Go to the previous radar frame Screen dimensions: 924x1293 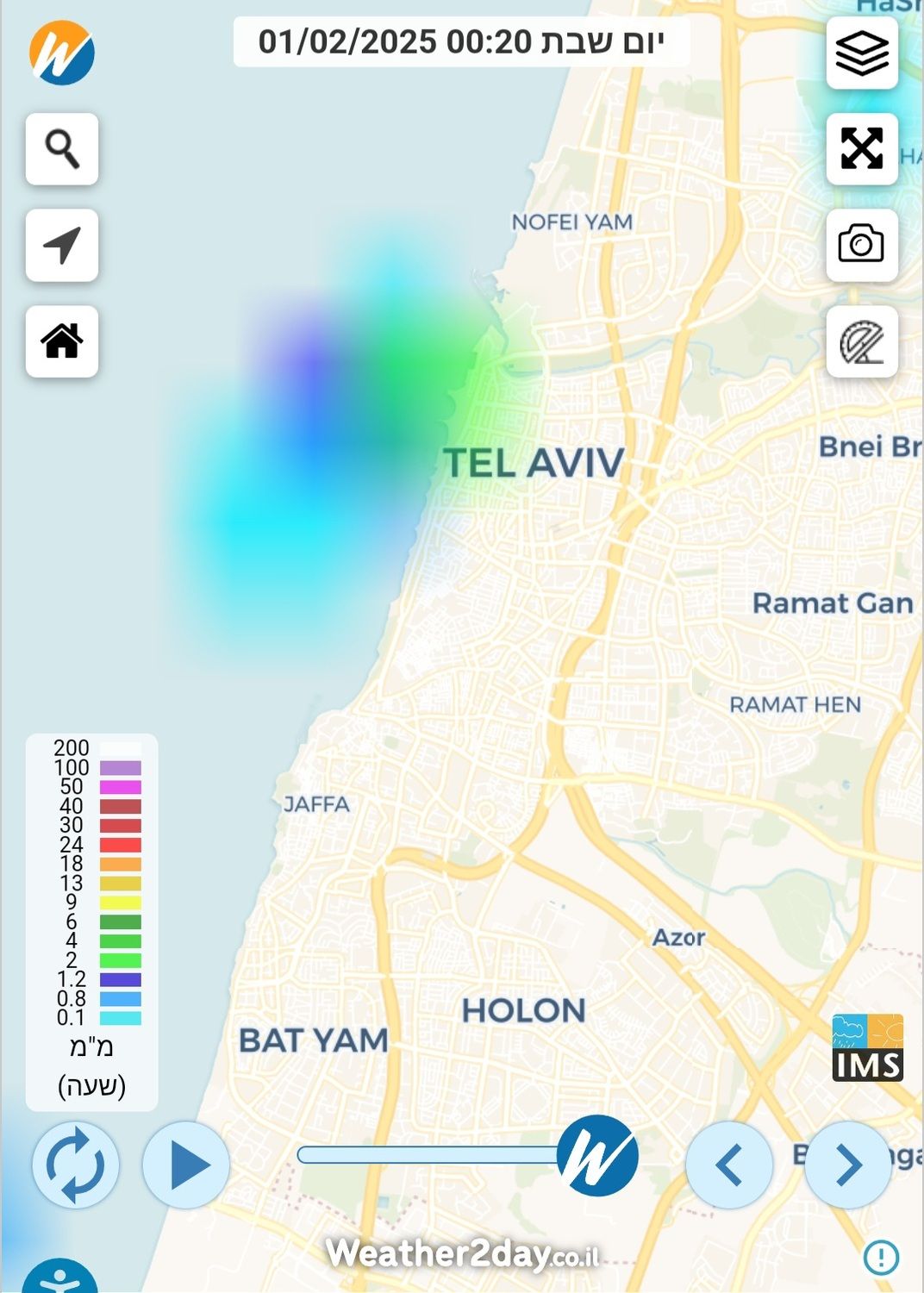(x=729, y=1165)
